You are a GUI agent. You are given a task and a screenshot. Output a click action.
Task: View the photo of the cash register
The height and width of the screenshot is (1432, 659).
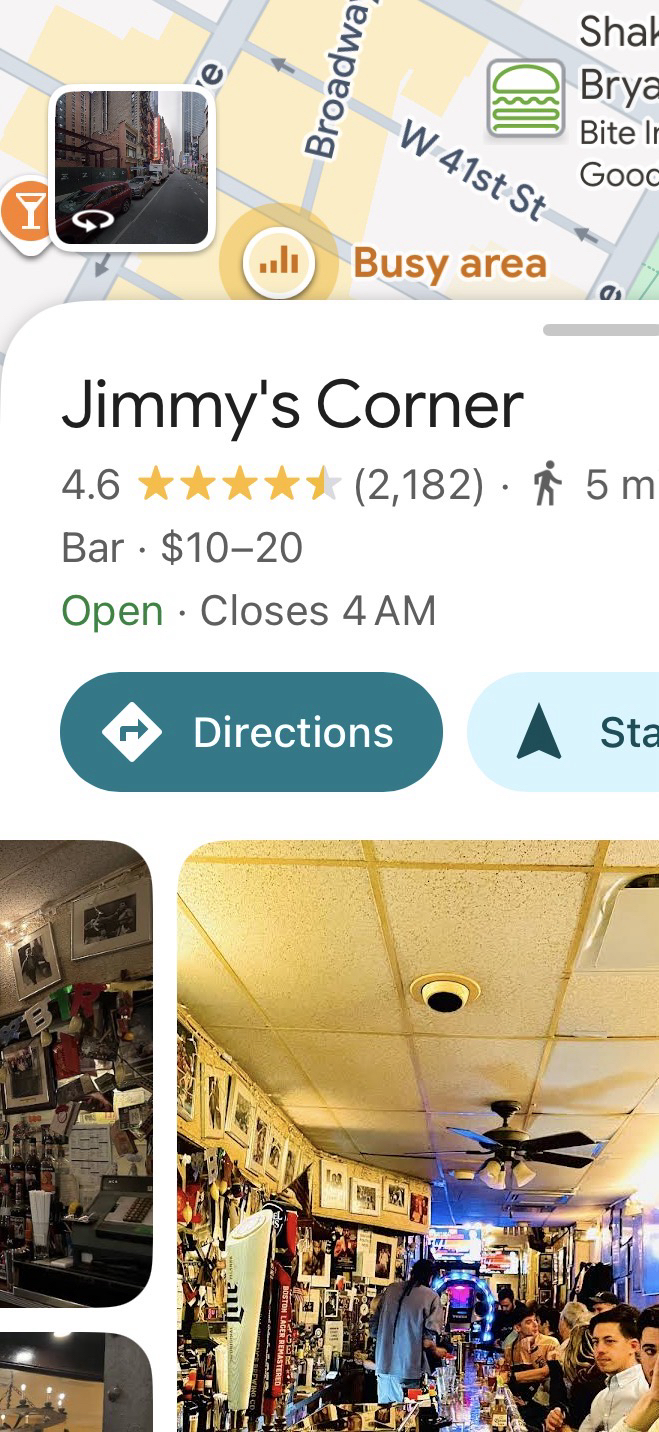point(75,1074)
